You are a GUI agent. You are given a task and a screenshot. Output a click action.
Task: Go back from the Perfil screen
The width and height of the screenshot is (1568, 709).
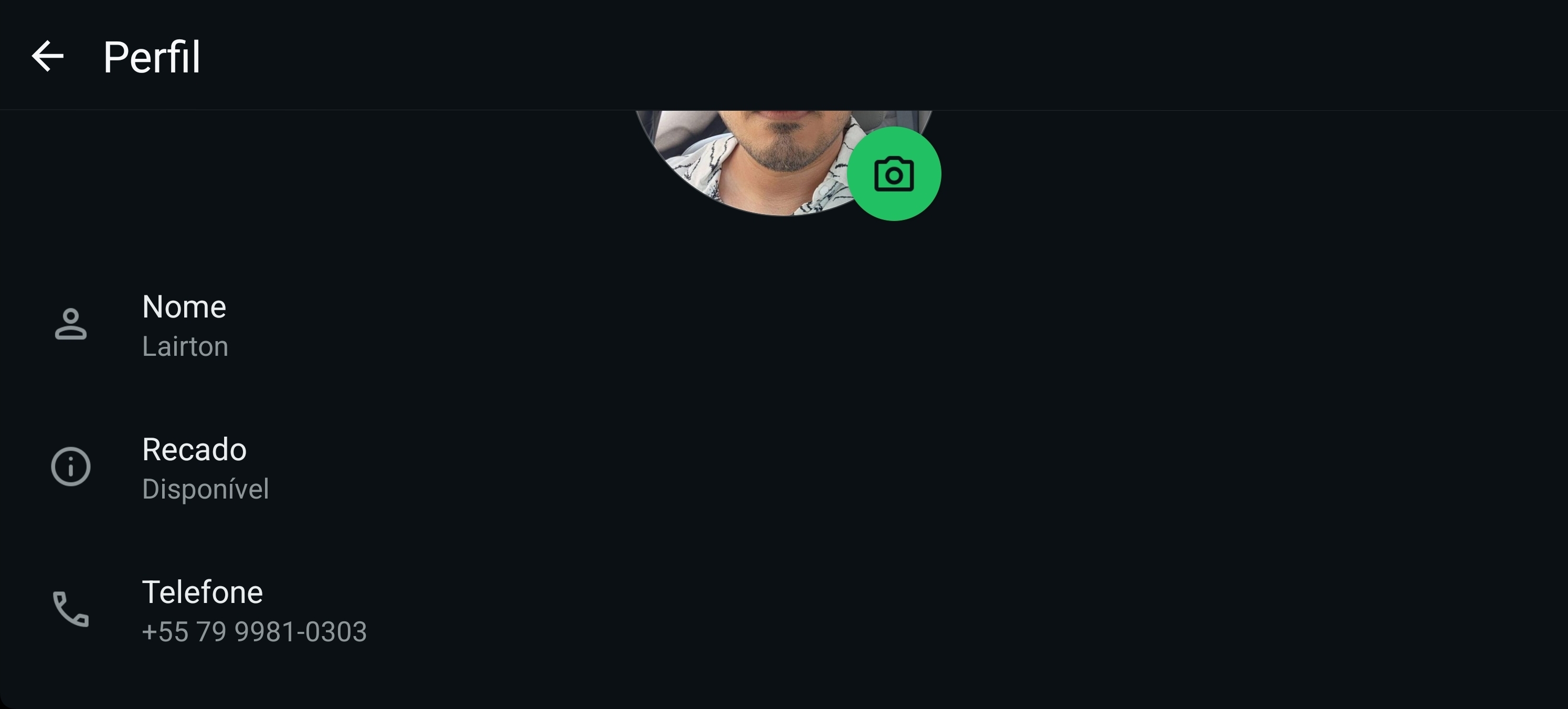coord(47,57)
